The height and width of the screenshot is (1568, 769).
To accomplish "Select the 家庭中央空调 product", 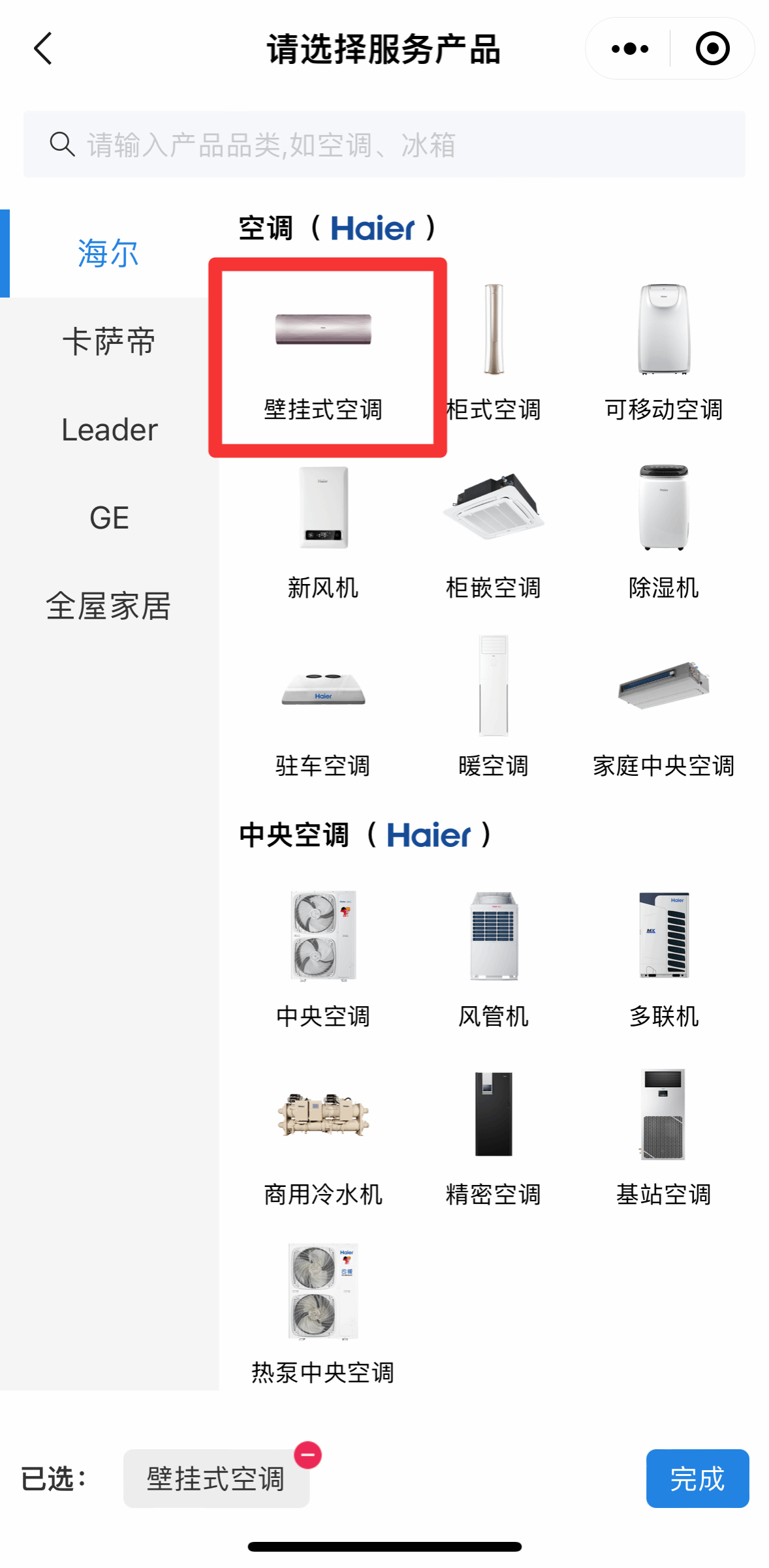I will tap(663, 710).
